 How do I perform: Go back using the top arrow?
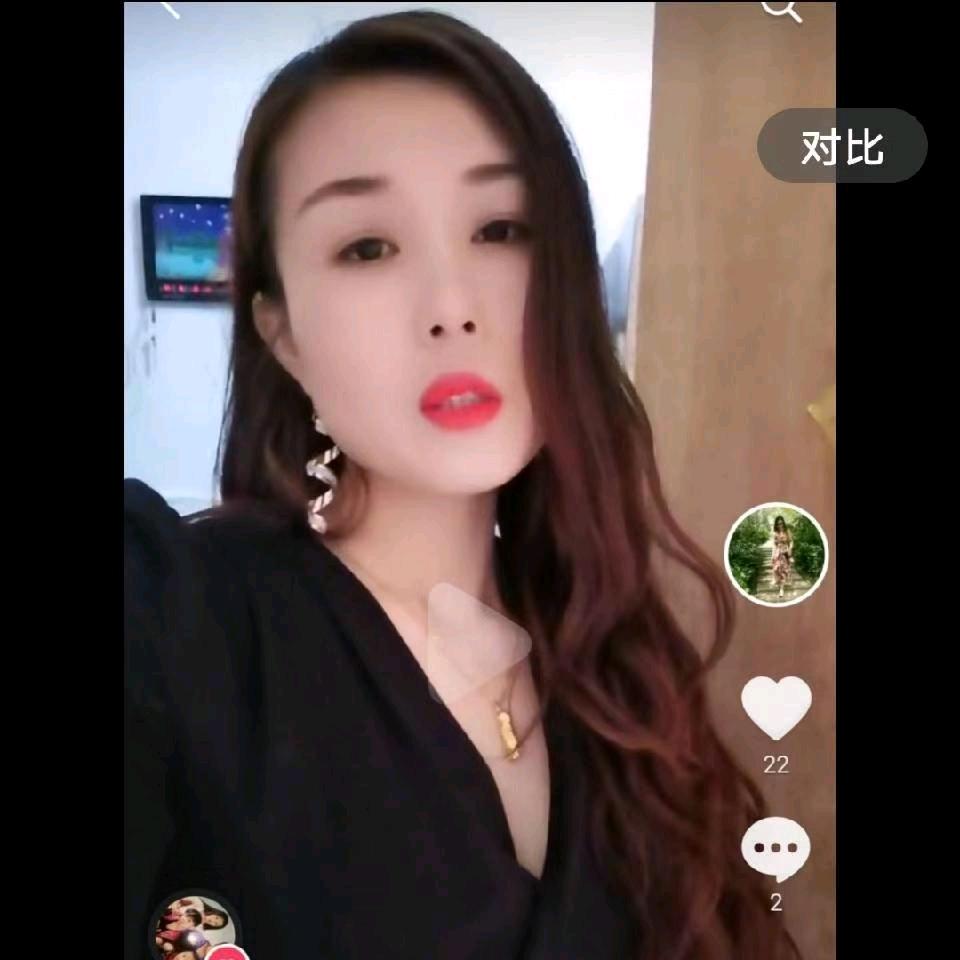click(170, 8)
